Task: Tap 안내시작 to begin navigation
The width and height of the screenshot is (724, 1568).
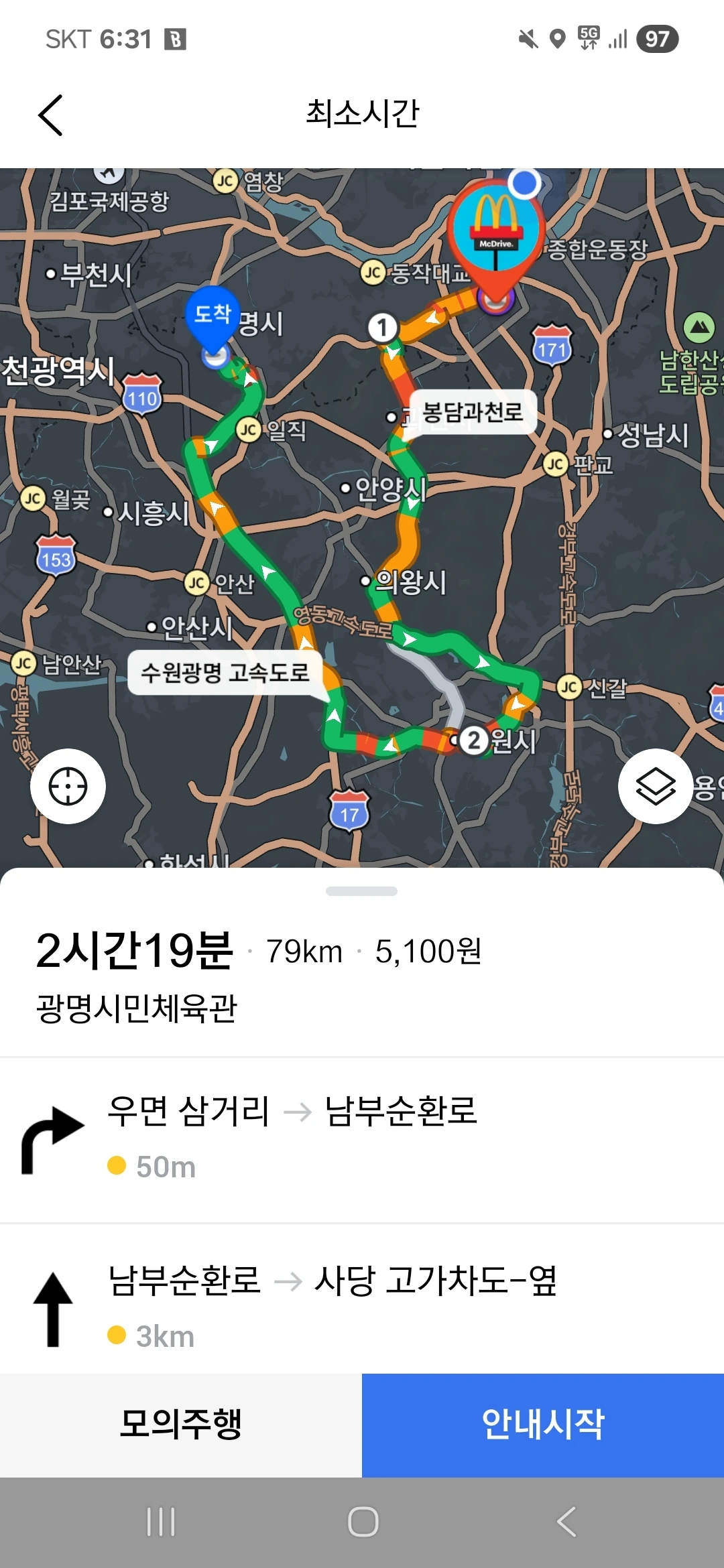Action: [543, 1425]
